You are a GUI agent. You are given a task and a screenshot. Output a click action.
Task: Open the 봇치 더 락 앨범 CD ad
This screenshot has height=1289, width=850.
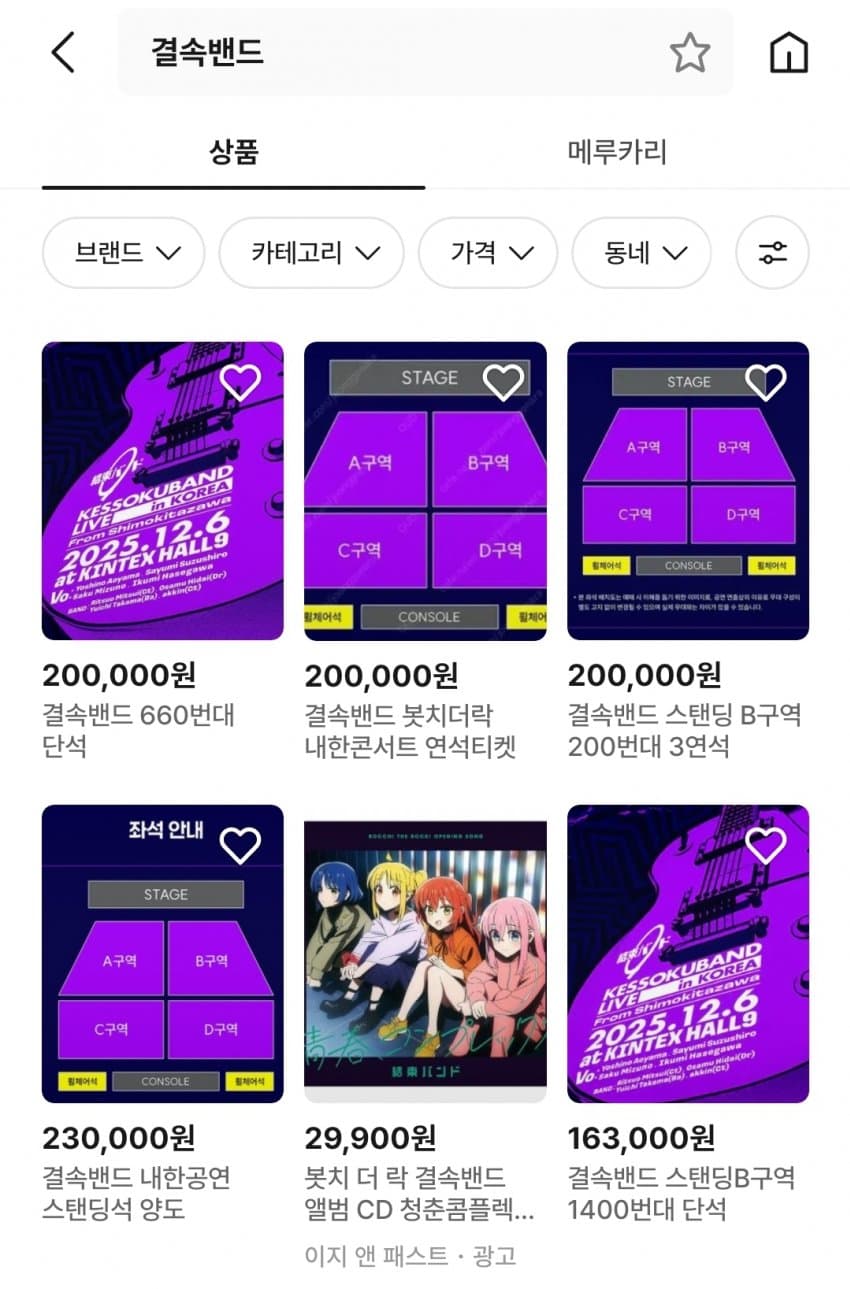tap(425, 953)
